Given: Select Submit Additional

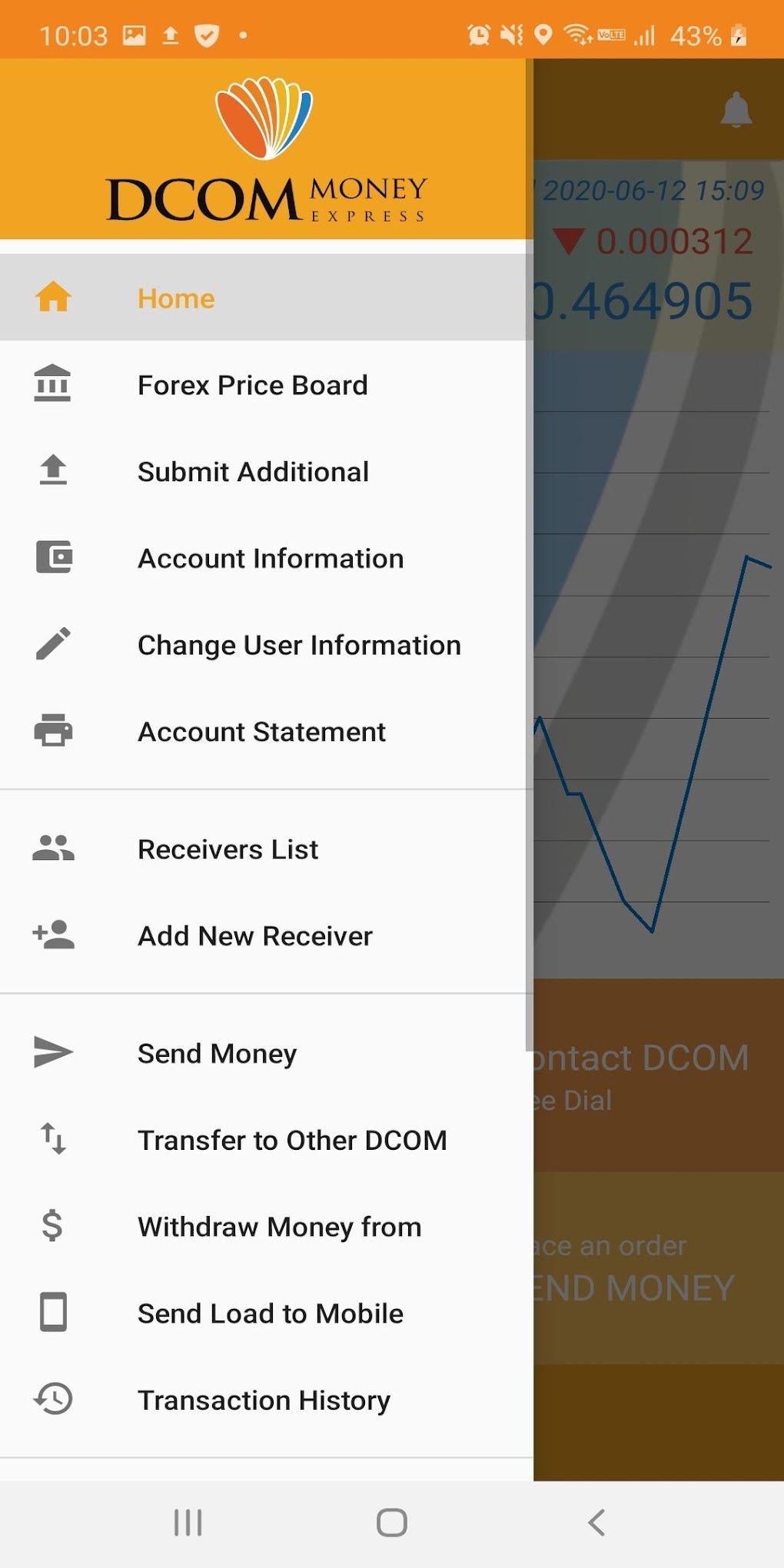Looking at the screenshot, I should pos(253,472).
